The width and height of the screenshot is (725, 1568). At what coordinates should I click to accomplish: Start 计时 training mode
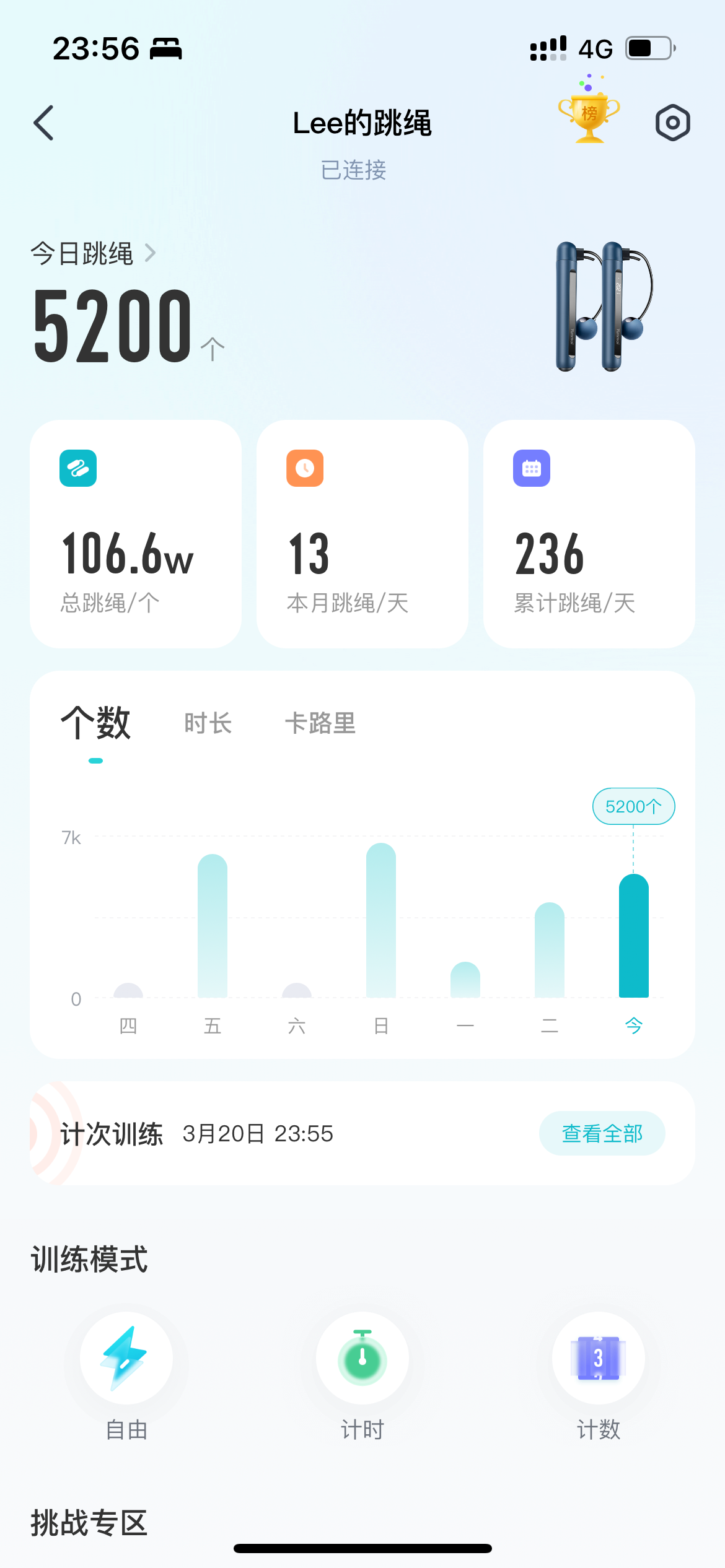(x=362, y=1358)
